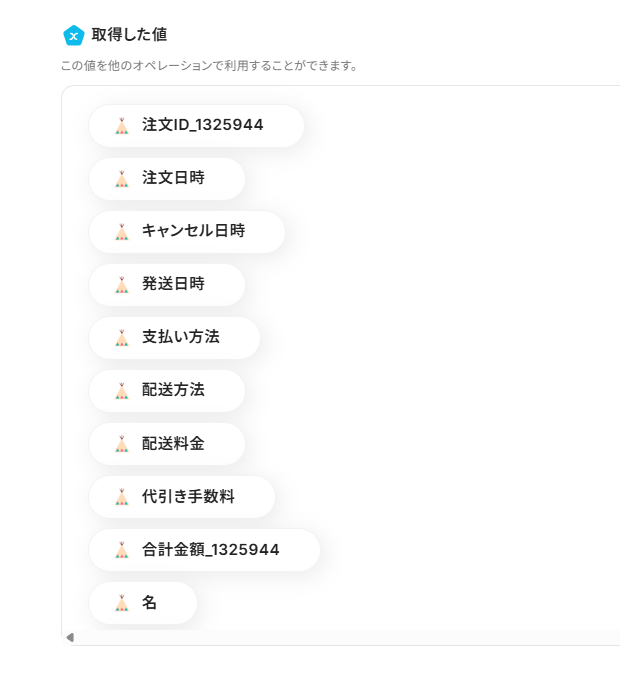Viewport: 620px width, 697px height.
Task: Select the 注文ID_1325944 chip
Action: [196, 126]
